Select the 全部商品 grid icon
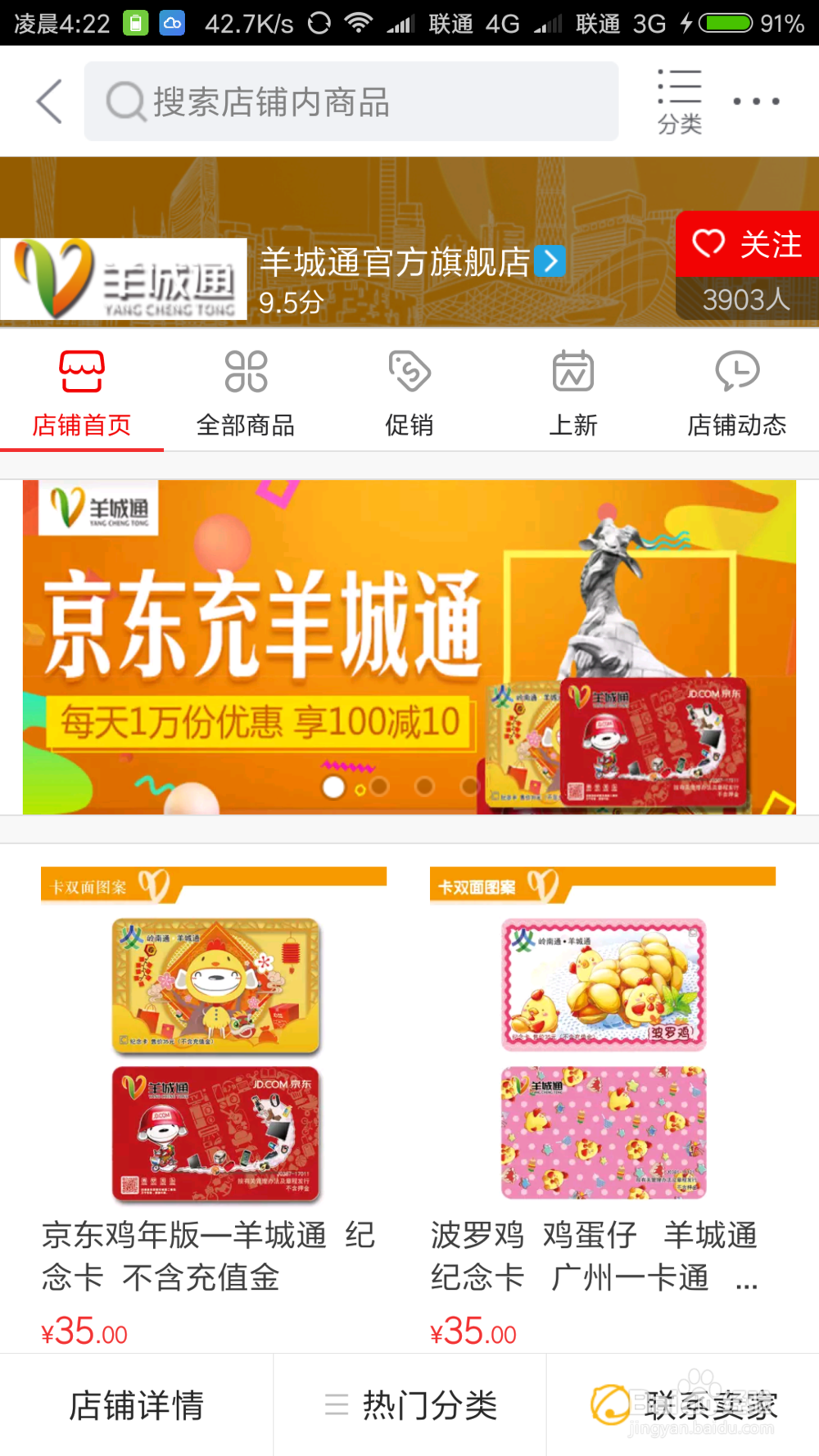Viewport: 819px width, 1456px height. click(x=245, y=371)
